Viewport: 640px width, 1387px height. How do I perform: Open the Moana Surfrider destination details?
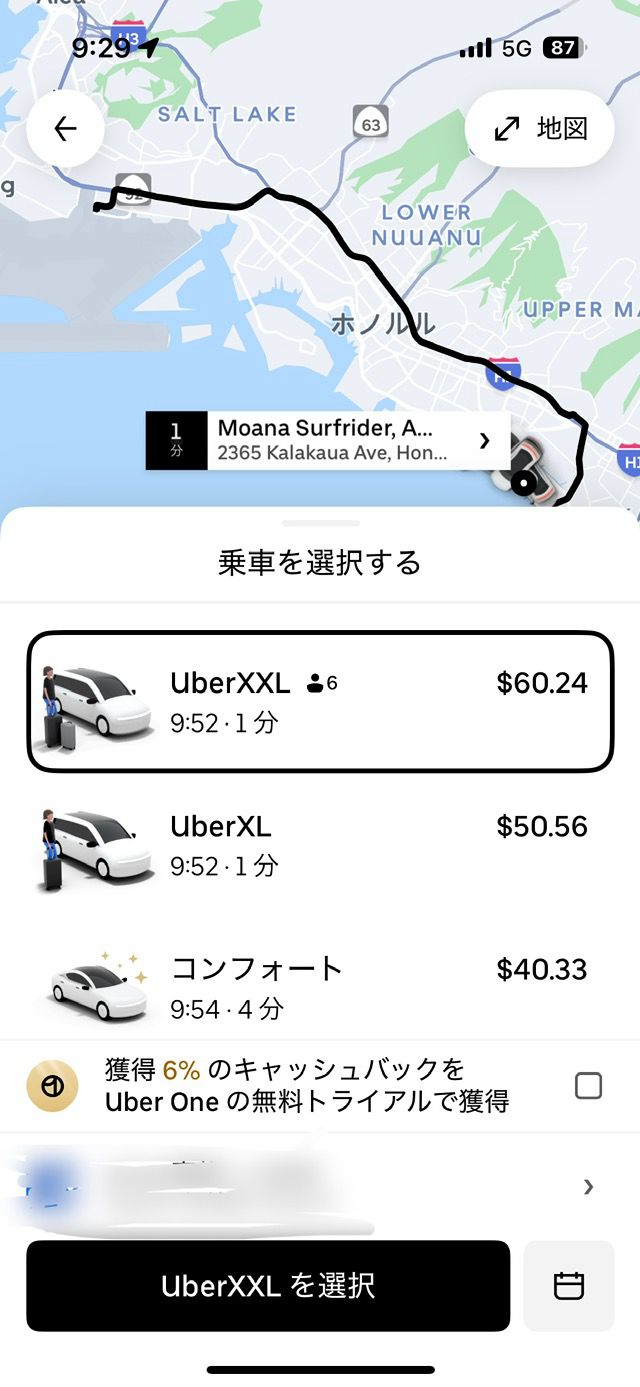click(328, 441)
